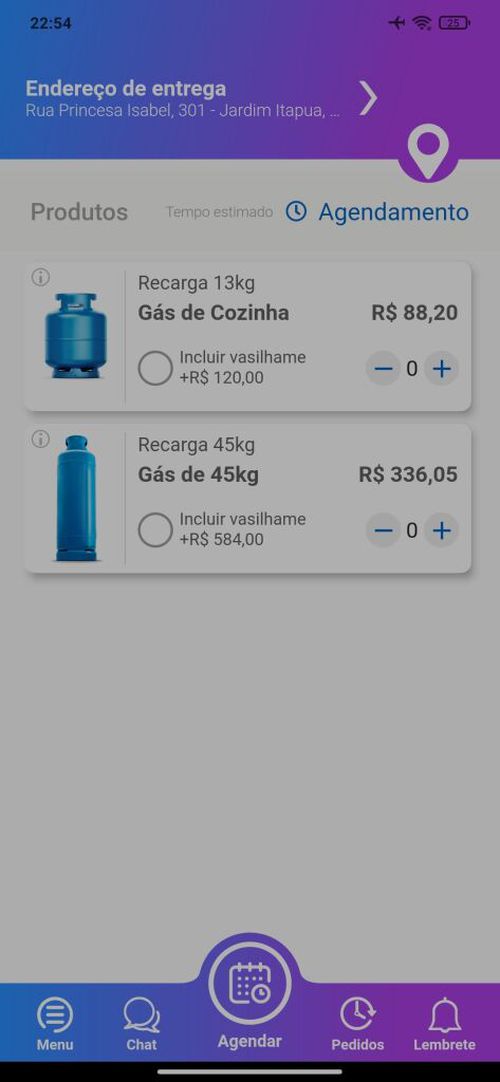This screenshot has height=1082, width=500.
Task: Open the Menu tab
Action: [55, 1024]
